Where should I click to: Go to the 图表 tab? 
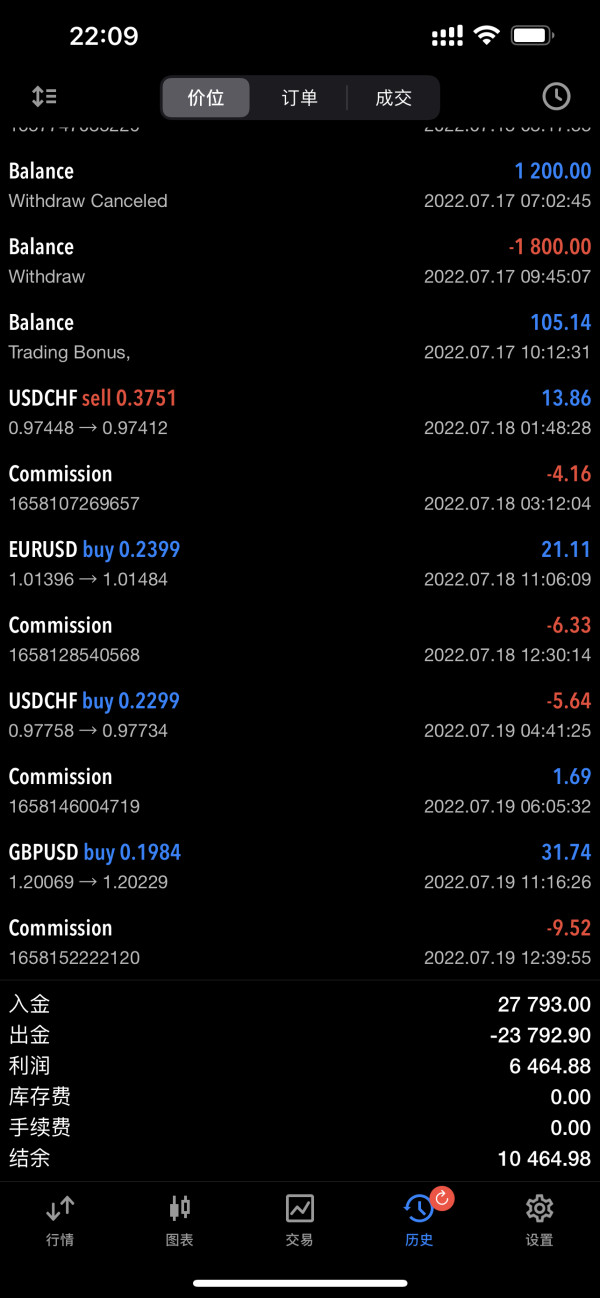click(180, 1220)
